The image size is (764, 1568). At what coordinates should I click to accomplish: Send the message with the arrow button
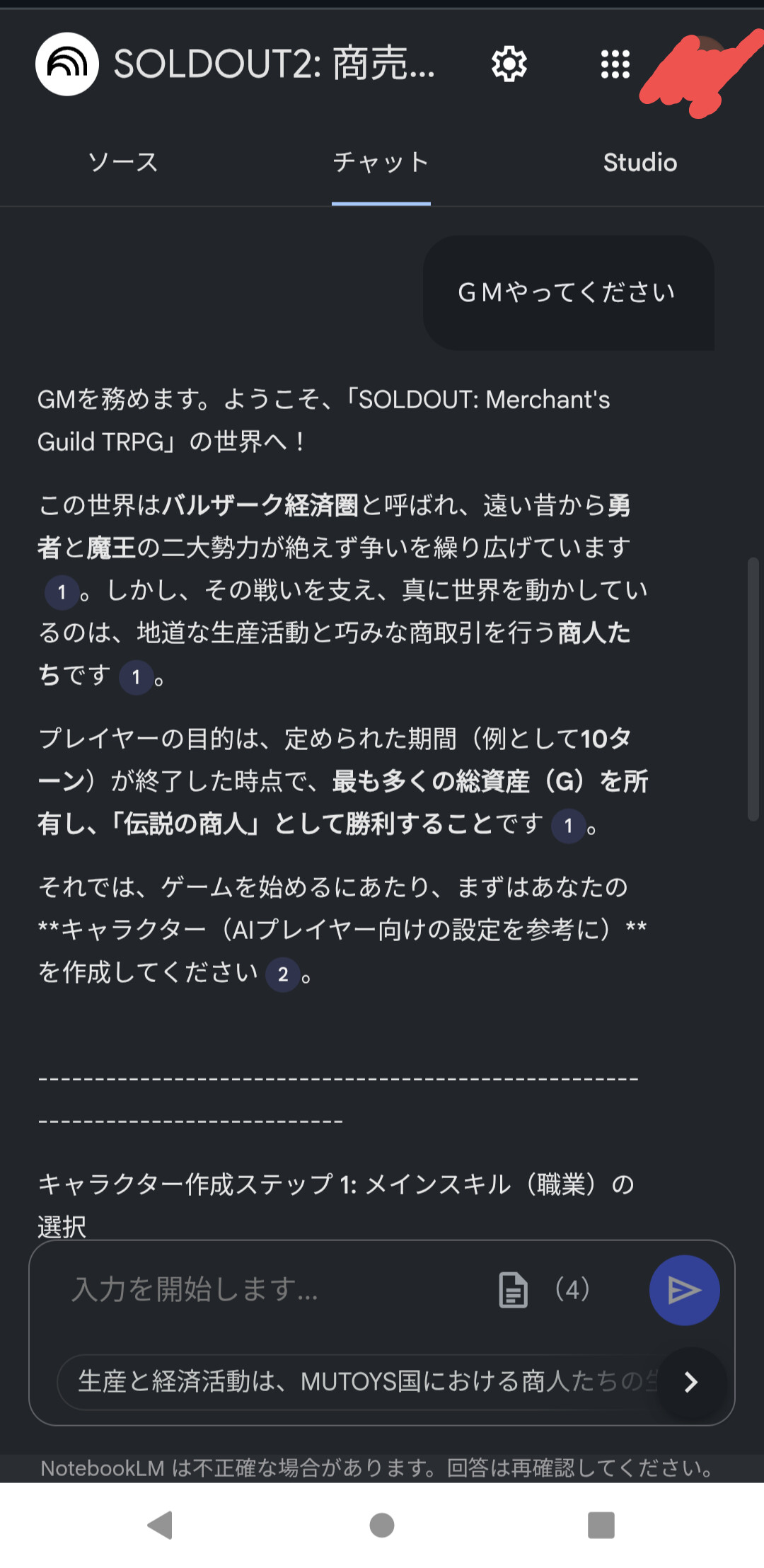pyautogui.click(x=684, y=1290)
